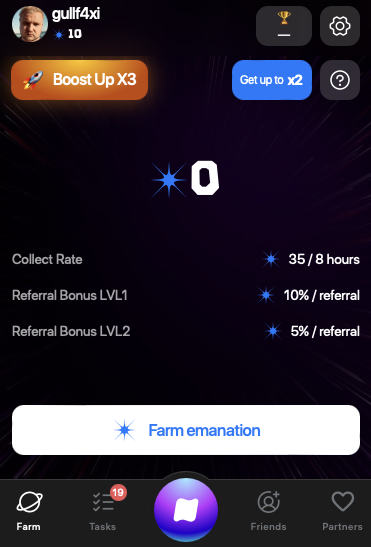
Task: Open the trophy leaderboard button
Action: coord(284,26)
